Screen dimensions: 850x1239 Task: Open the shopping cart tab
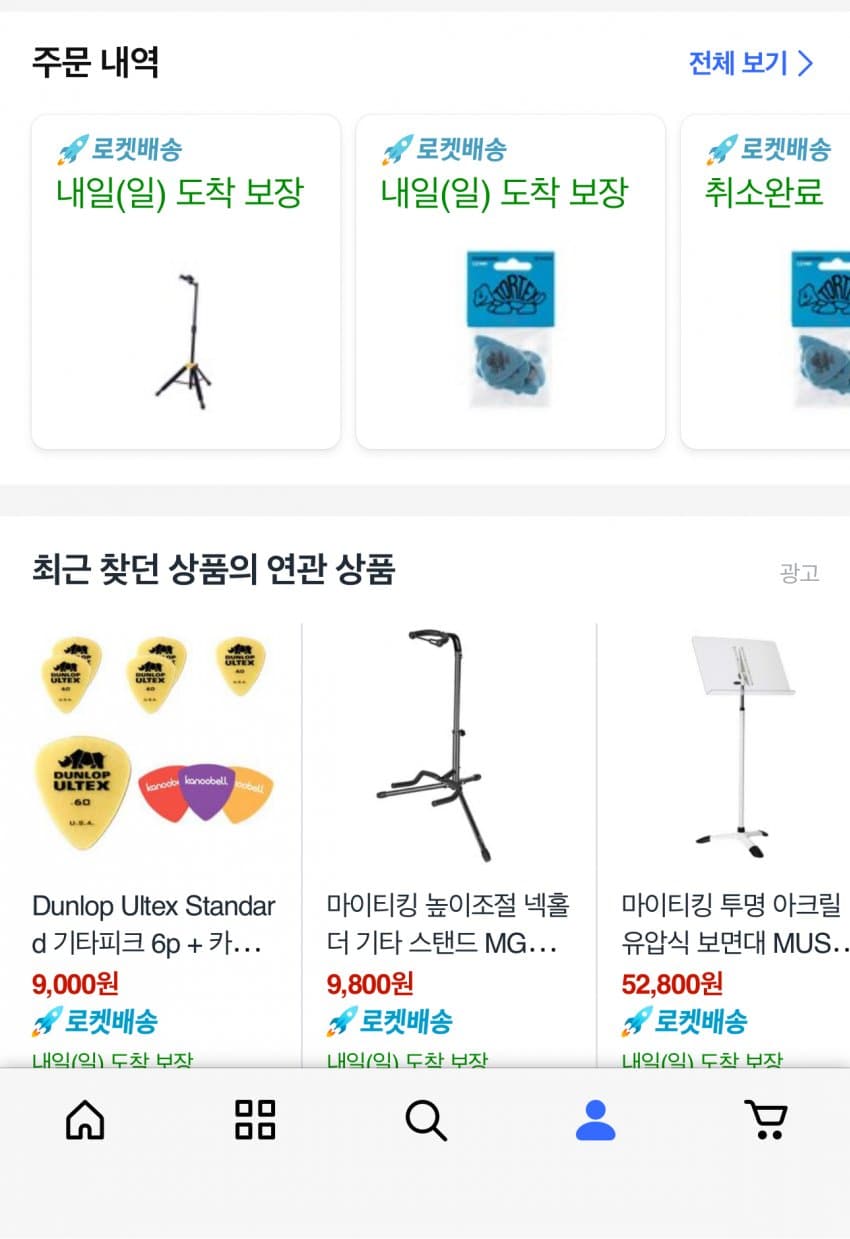tap(766, 1120)
